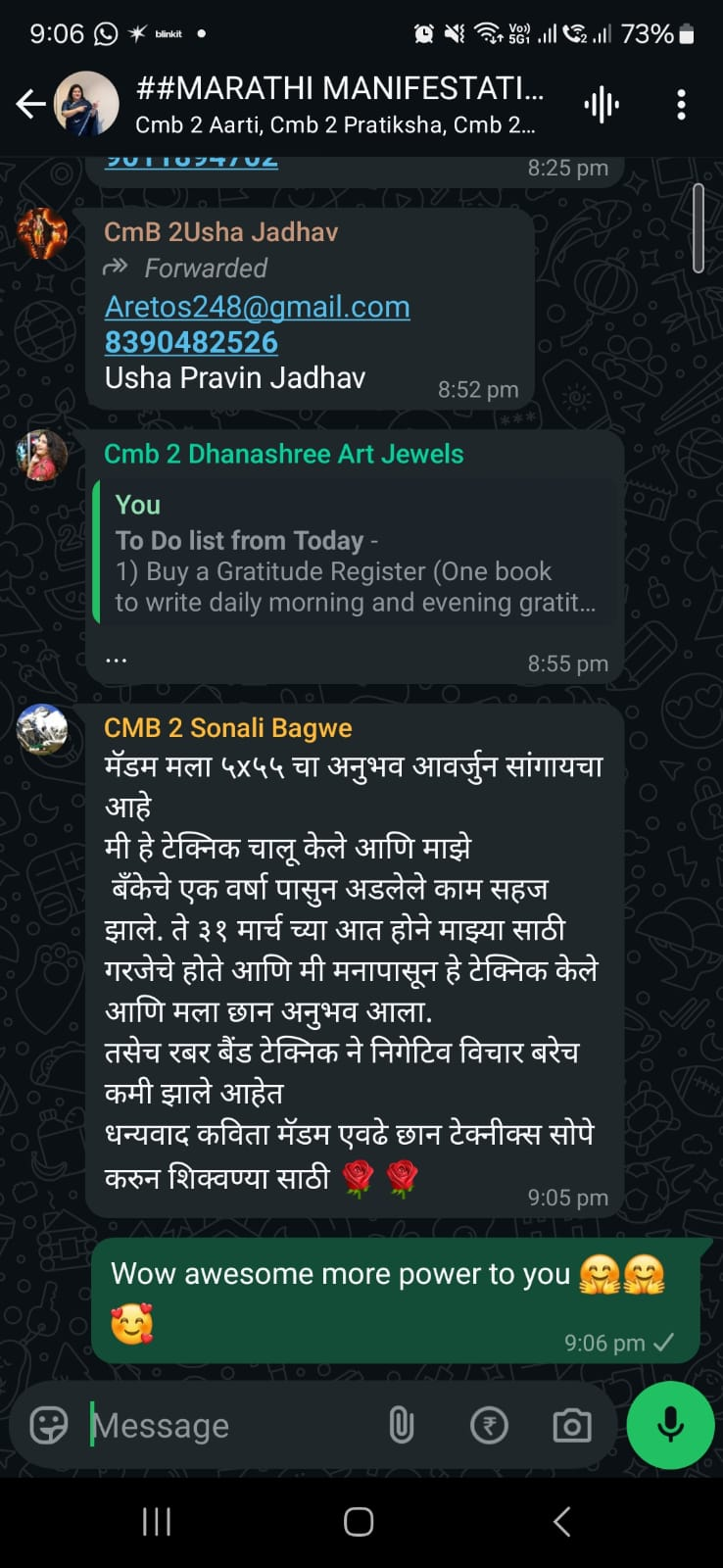Open the camera from the message bar
The height and width of the screenshot is (1568, 723).
[x=571, y=1425]
